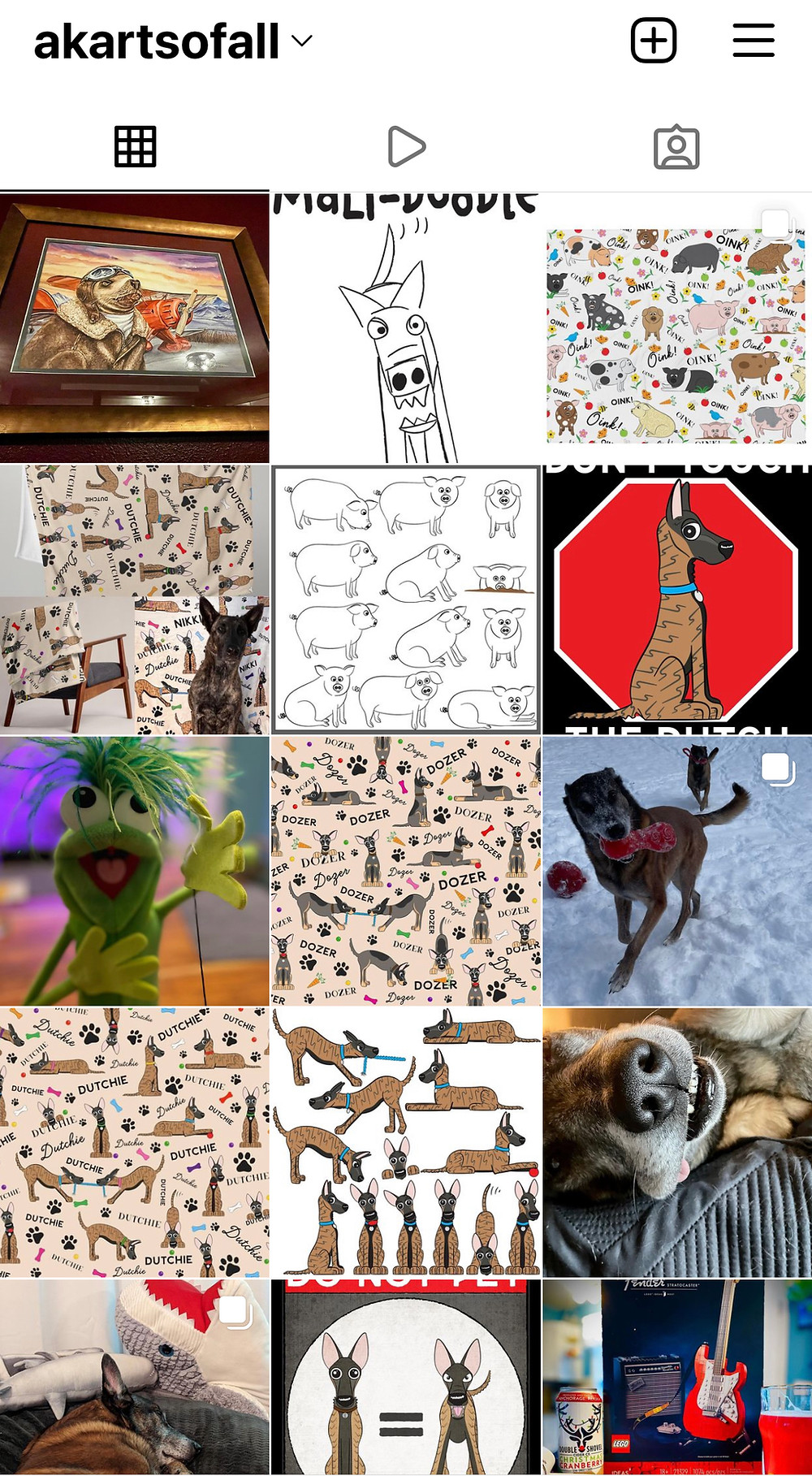Open the line-drawn pigs sketch post
812x1476 pixels.
[406, 599]
